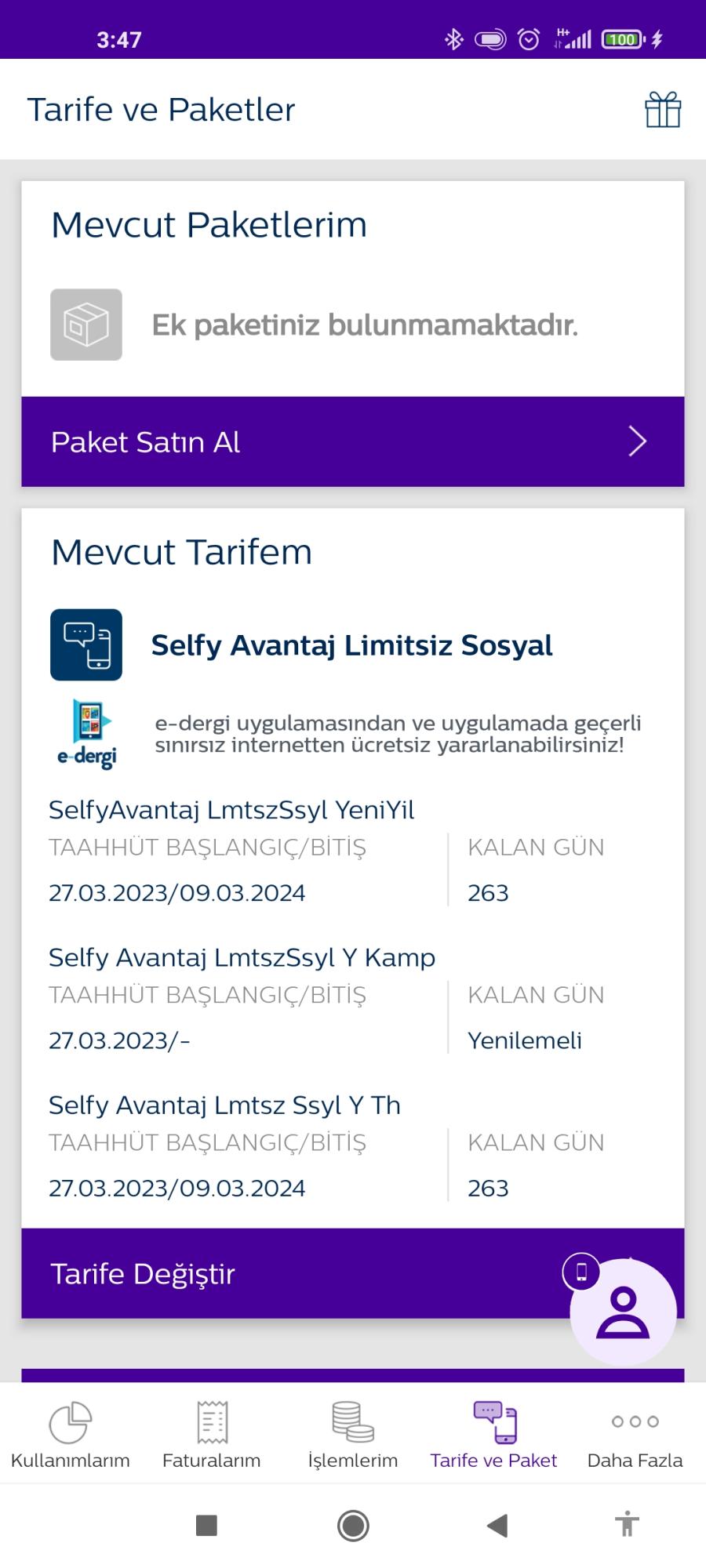Expand Paket Satın Al with its chevron
The height and width of the screenshot is (1568, 706).
pos(636,441)
